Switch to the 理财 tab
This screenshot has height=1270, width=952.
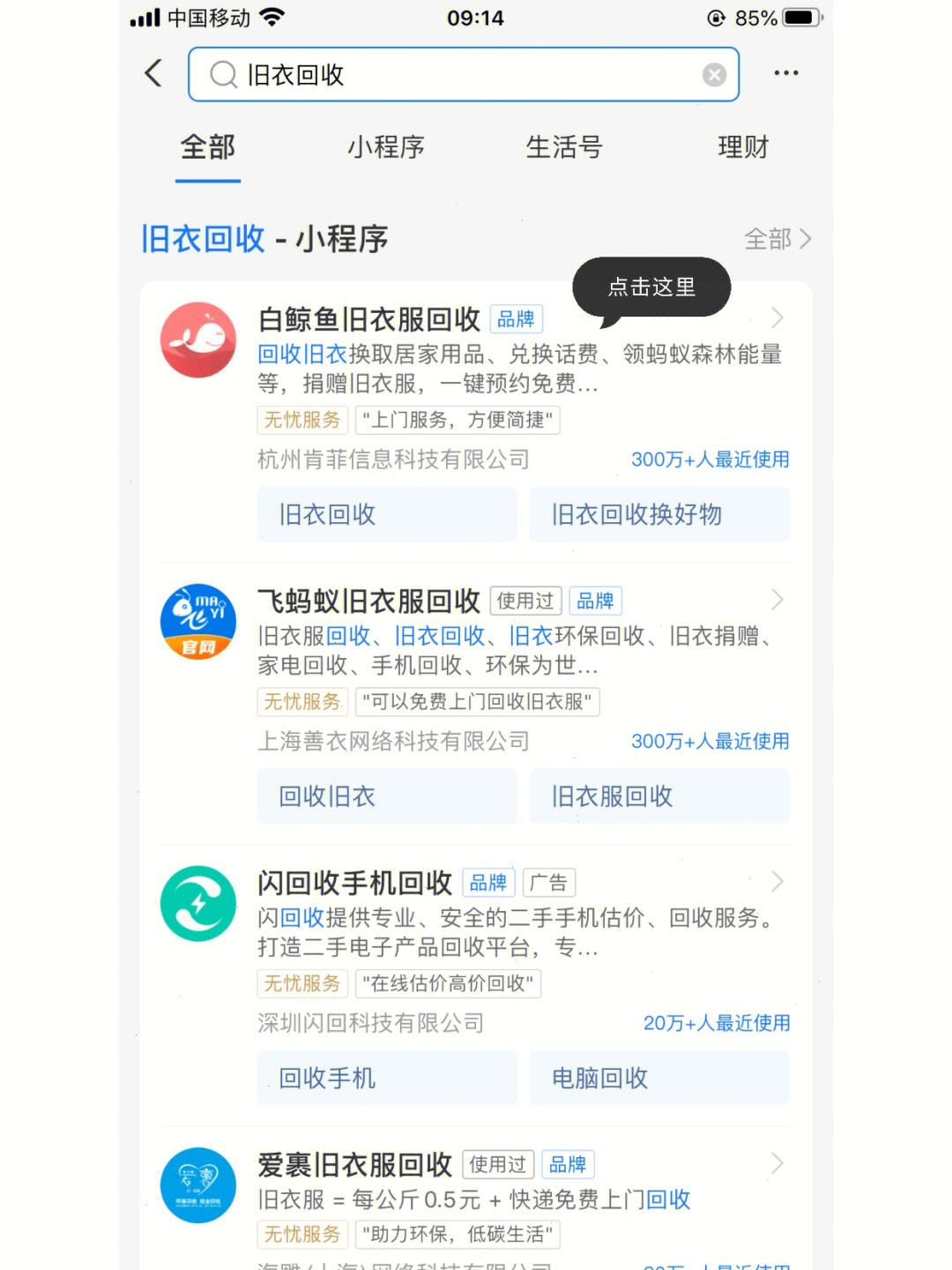743,147
